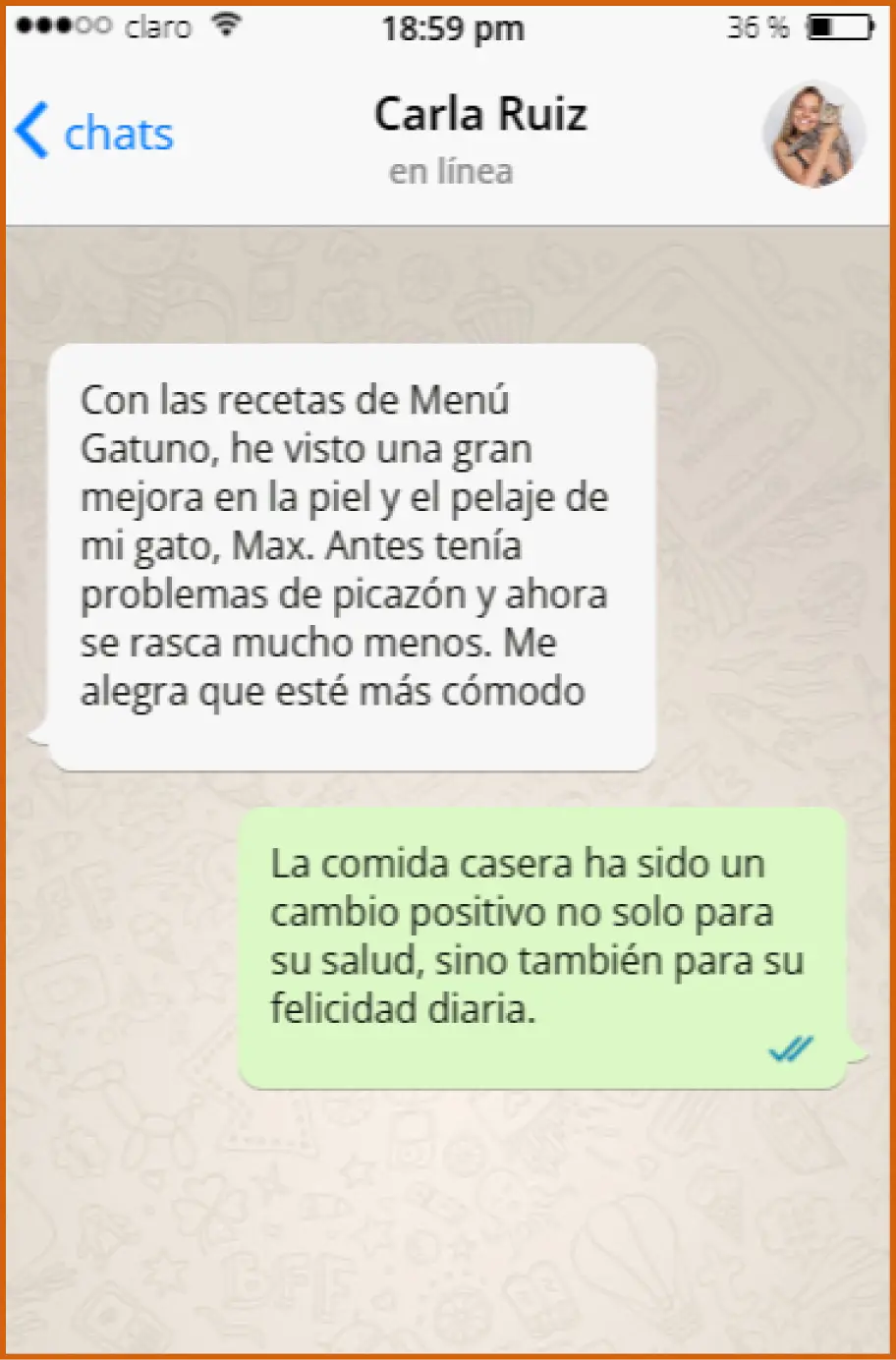Tap the back chevron arrow in the header

(x=30, y=131)
